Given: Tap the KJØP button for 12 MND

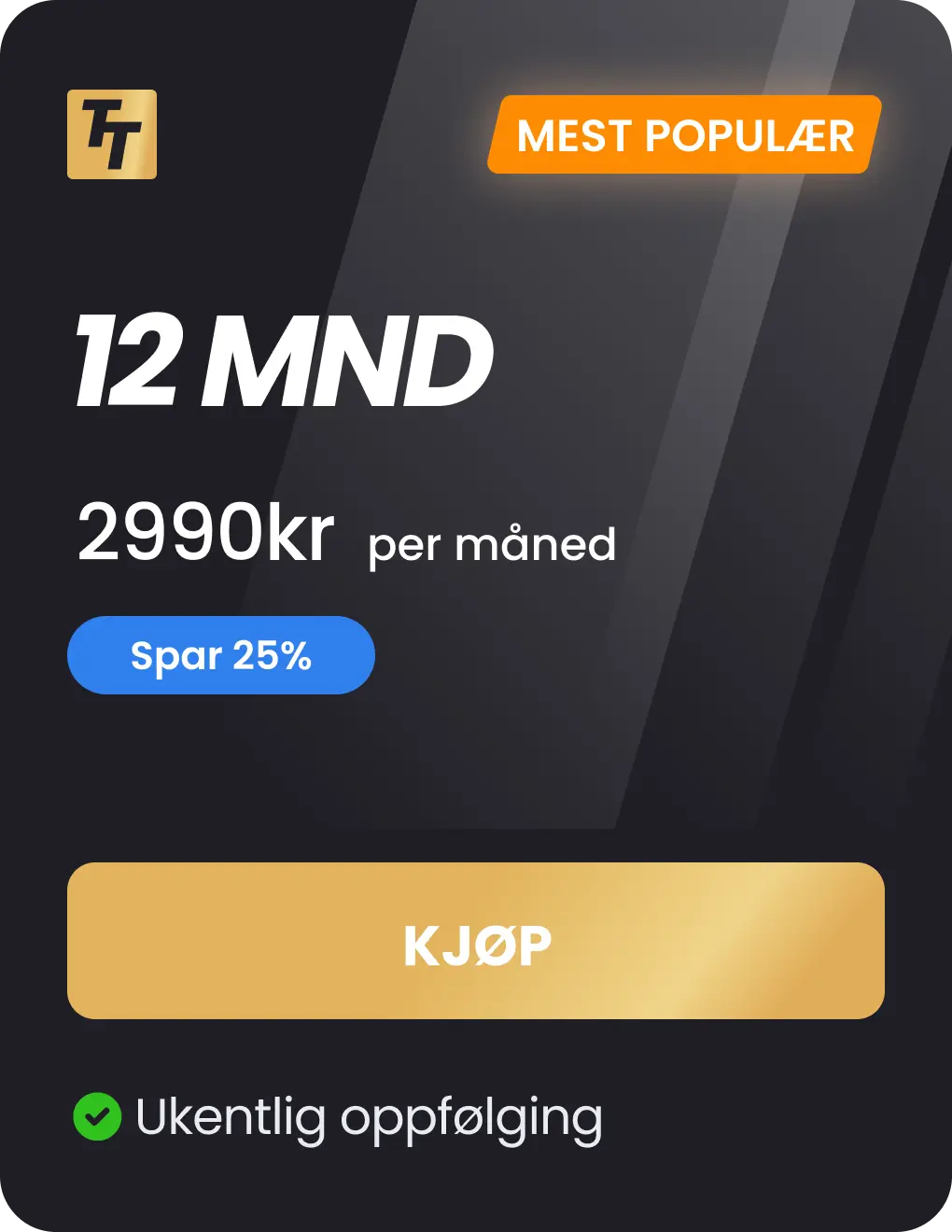Looking at the screenshot, I should pyautogui.click(x=476, y=941).
